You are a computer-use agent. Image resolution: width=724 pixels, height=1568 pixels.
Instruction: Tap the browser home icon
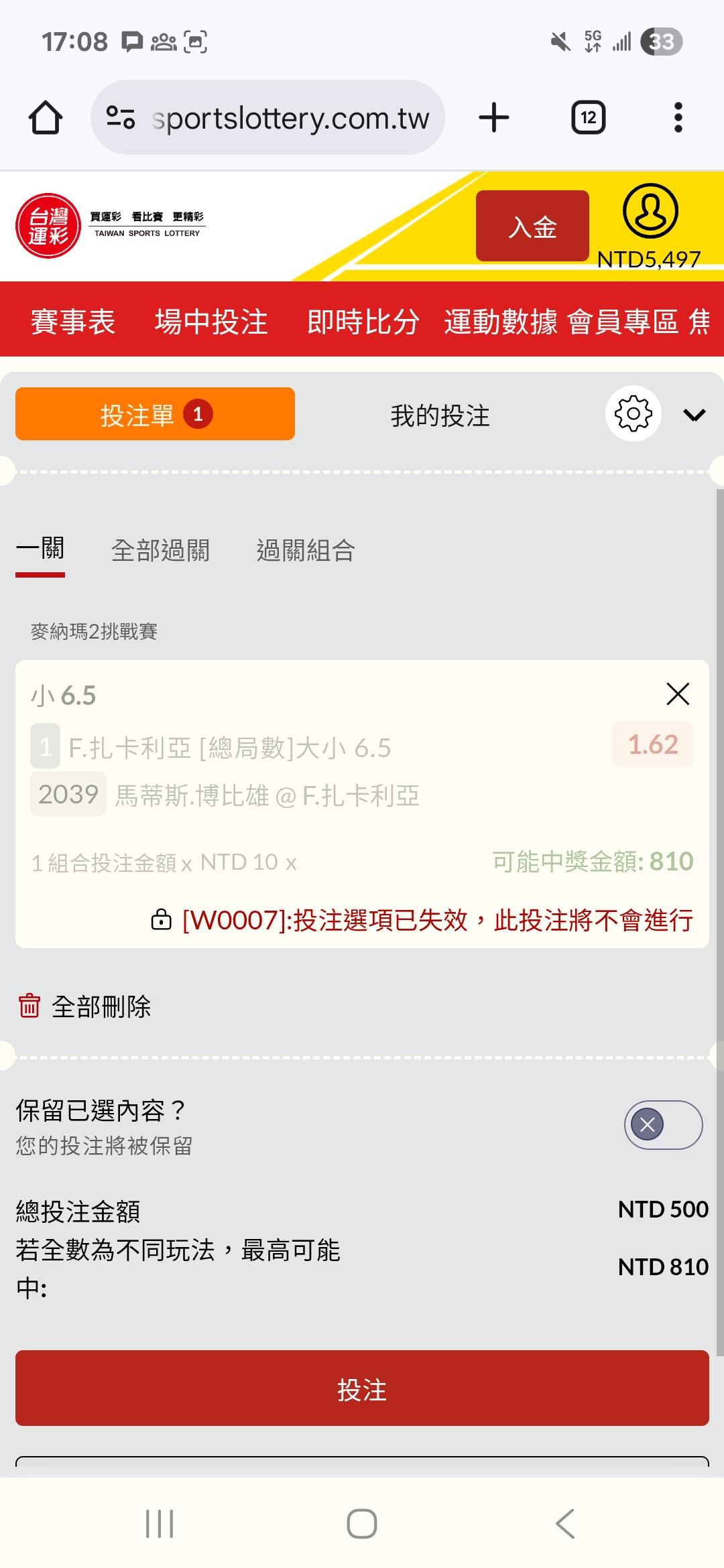[x=46, y=118]
